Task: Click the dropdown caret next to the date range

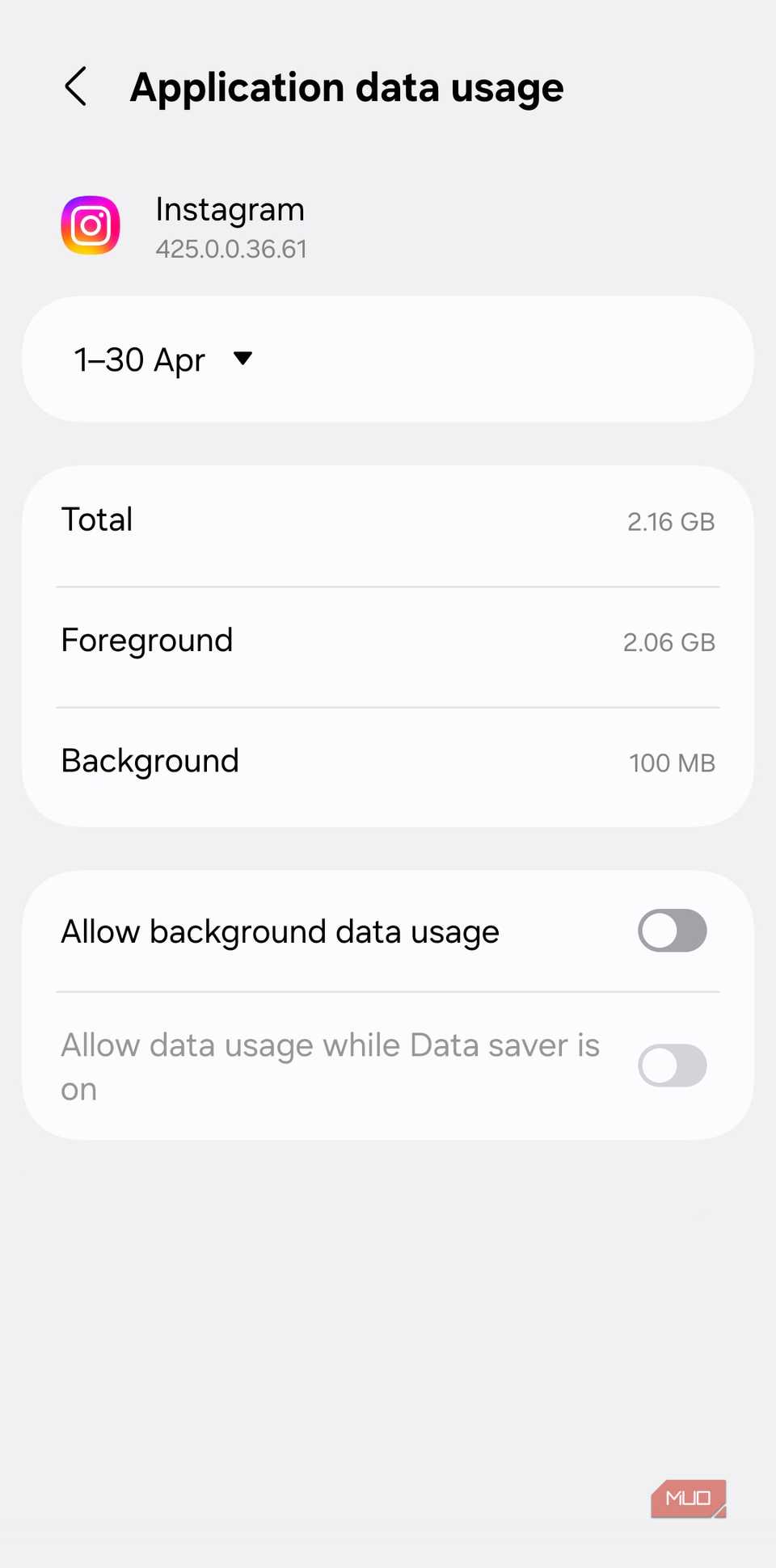Action: [242, 359]
